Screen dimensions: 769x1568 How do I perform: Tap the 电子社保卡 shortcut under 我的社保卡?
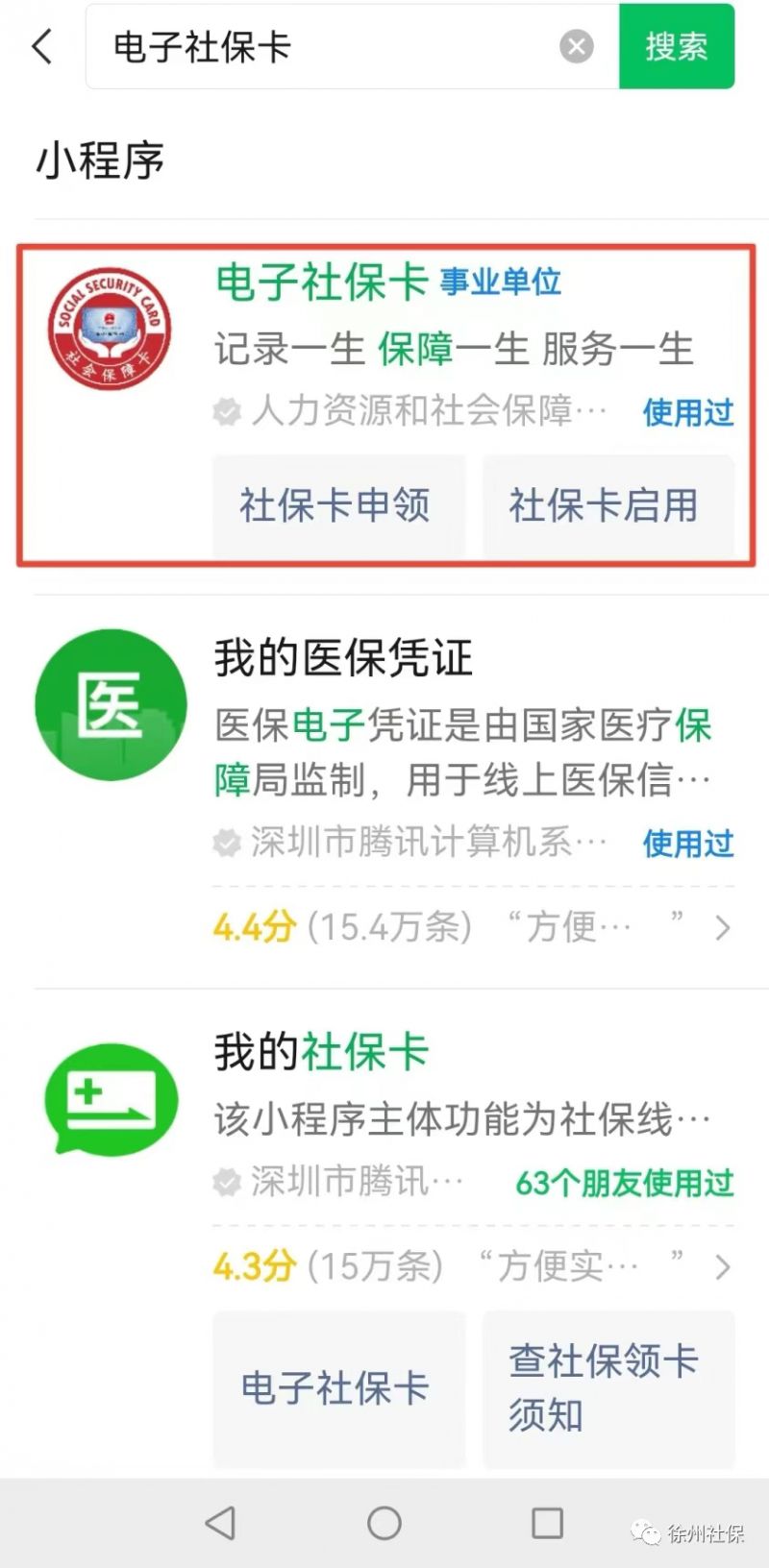pos(337,1387)
